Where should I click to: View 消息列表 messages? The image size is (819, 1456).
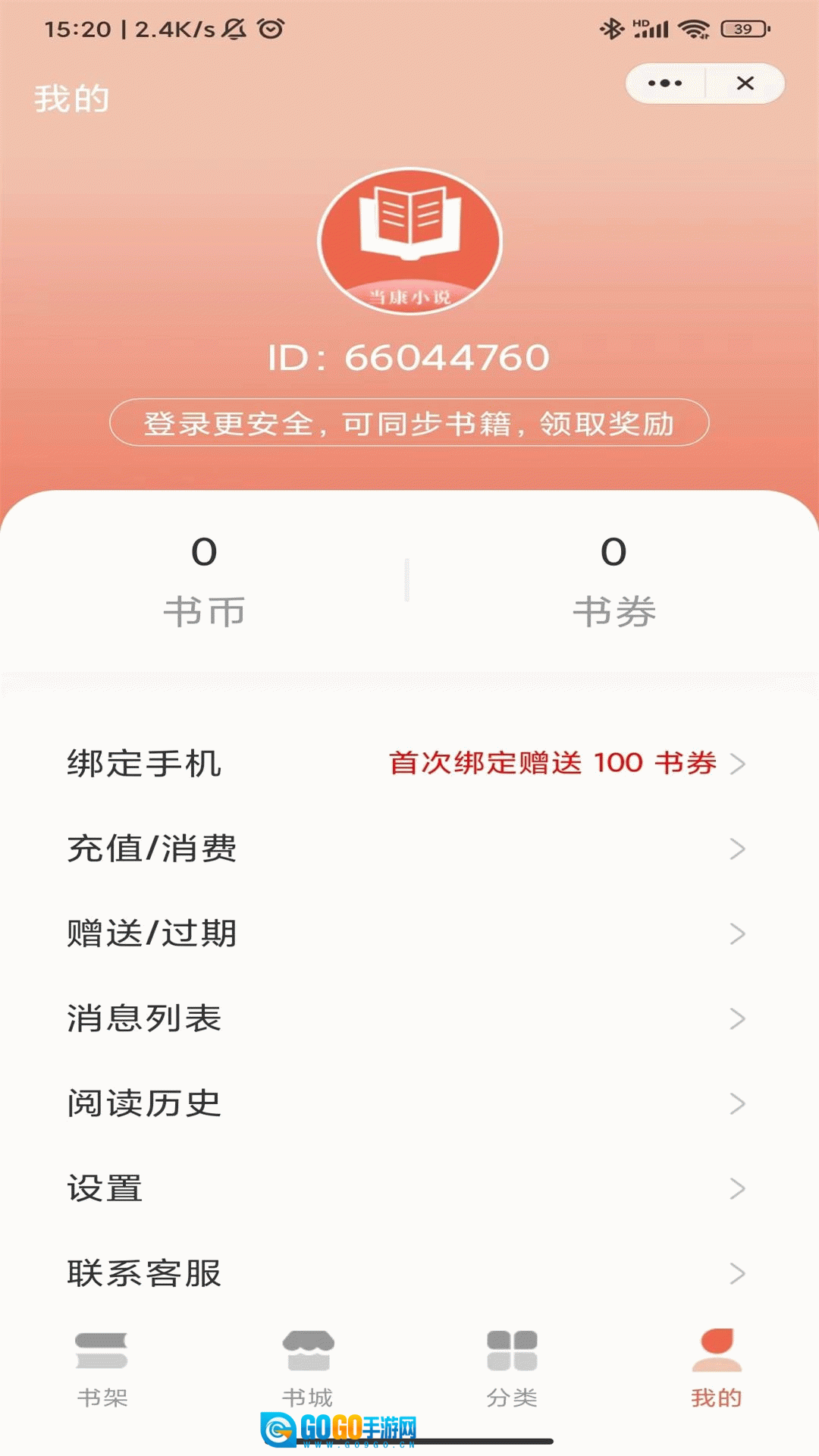409,1018
